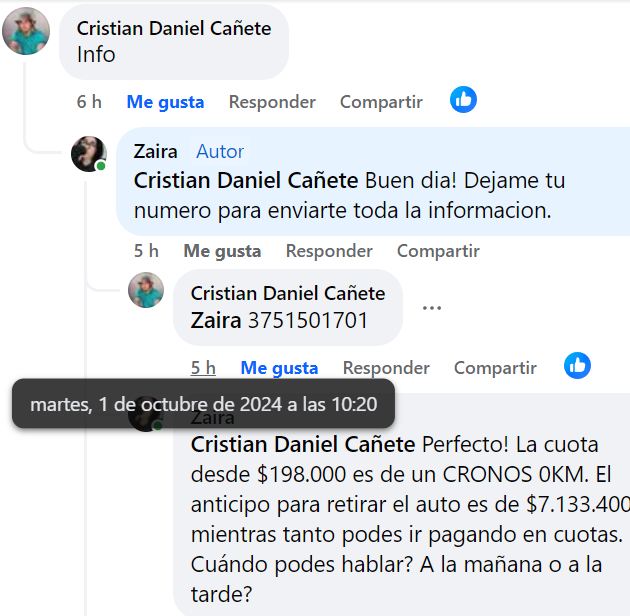View reactions on the "Info" comment
Screen dimensions: 630x616
(463, 100)
